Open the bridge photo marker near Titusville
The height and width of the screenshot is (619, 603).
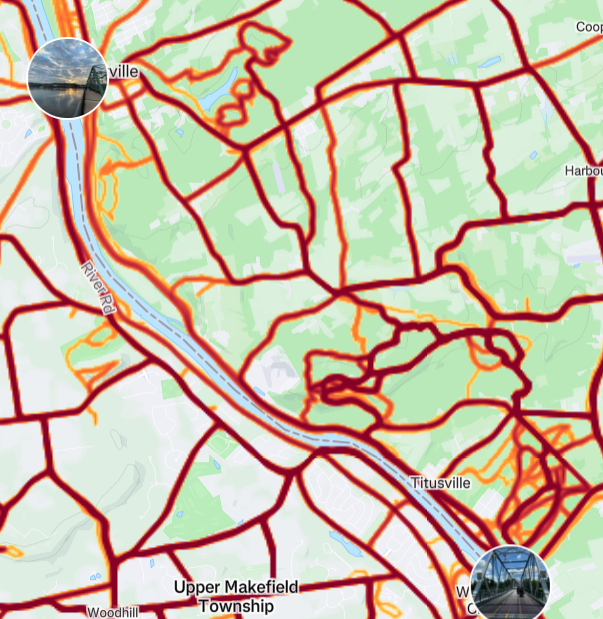tap(509, 584)
